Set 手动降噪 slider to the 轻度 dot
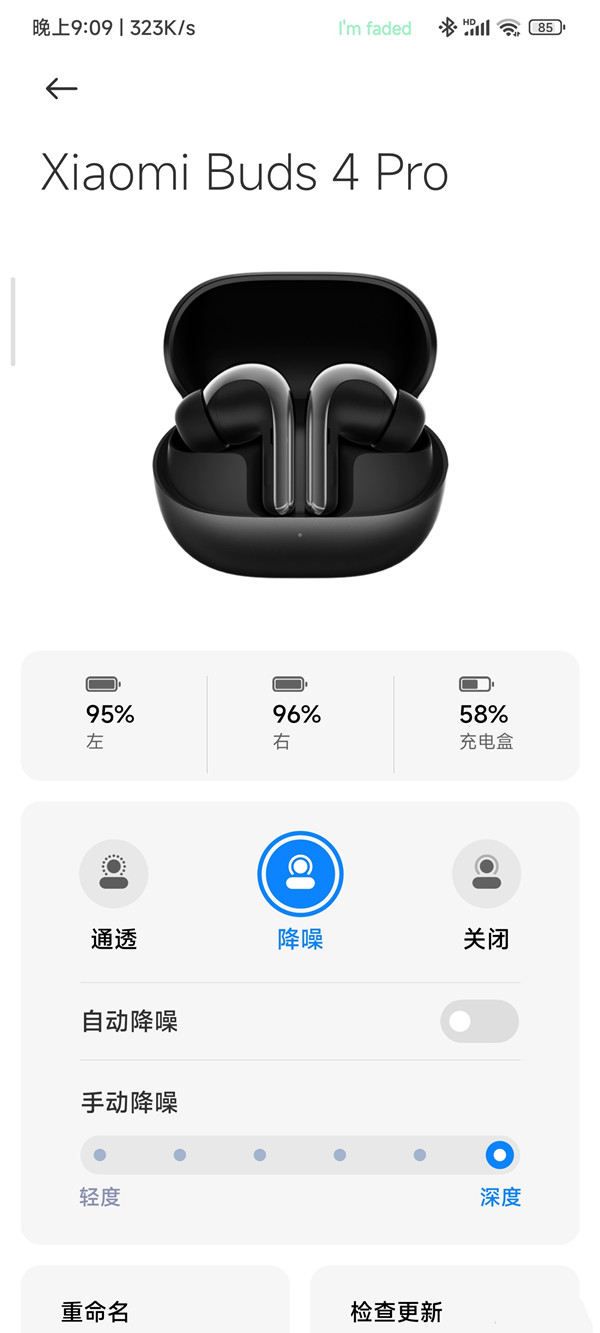 (100, 1155)
